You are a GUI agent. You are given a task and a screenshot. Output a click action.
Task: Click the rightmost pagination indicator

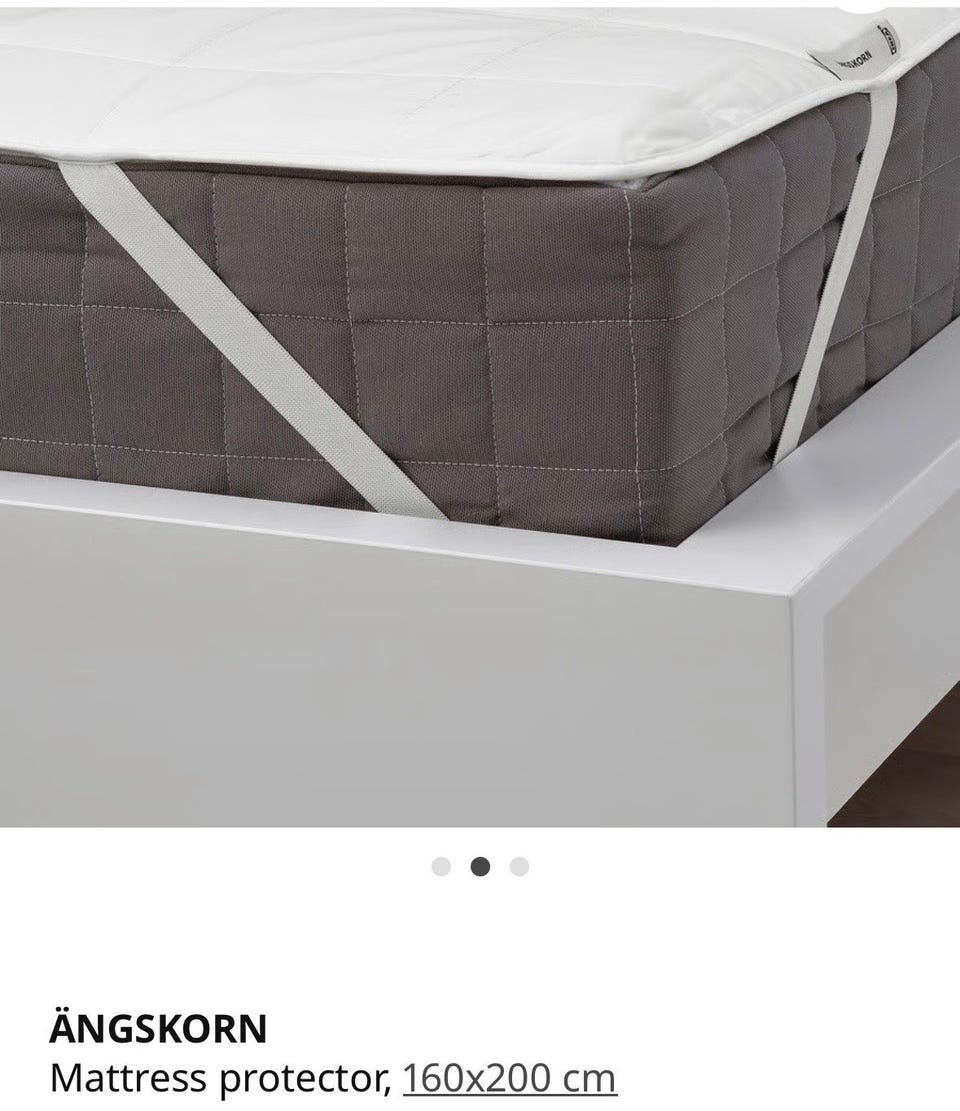tap(517, 866)
